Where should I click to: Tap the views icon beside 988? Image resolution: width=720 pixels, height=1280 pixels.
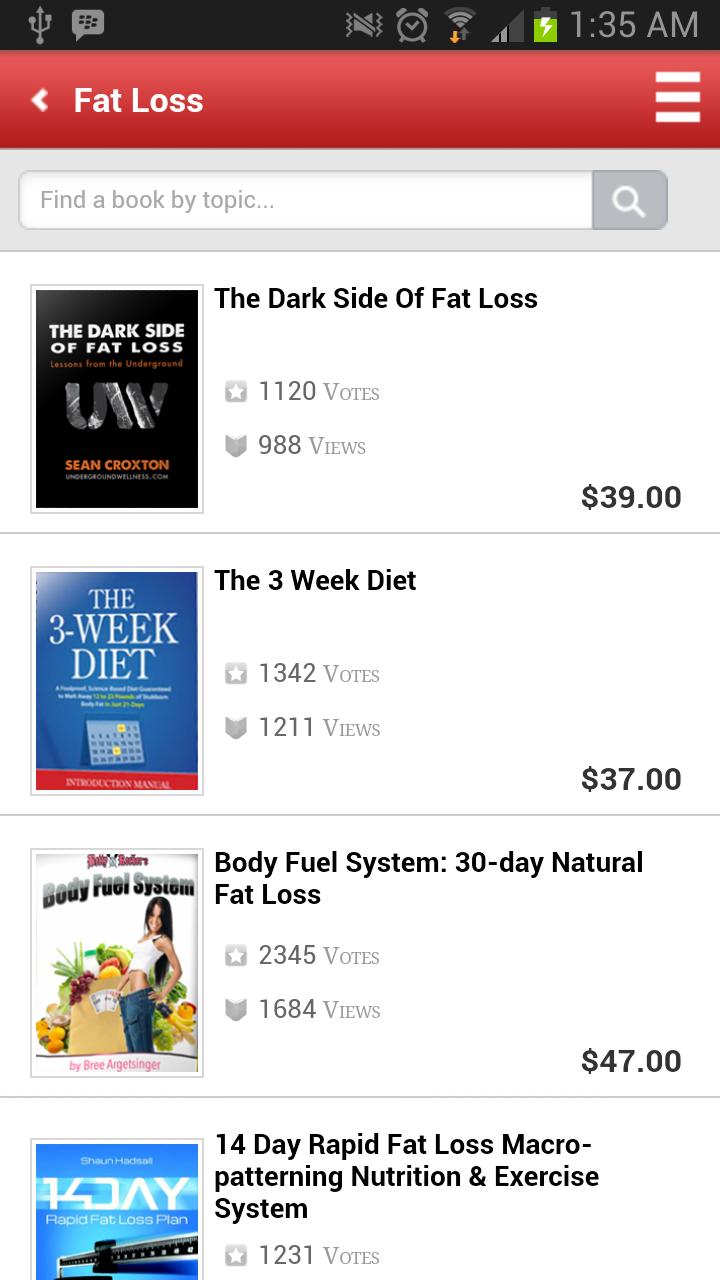click(x=237, y=445)
